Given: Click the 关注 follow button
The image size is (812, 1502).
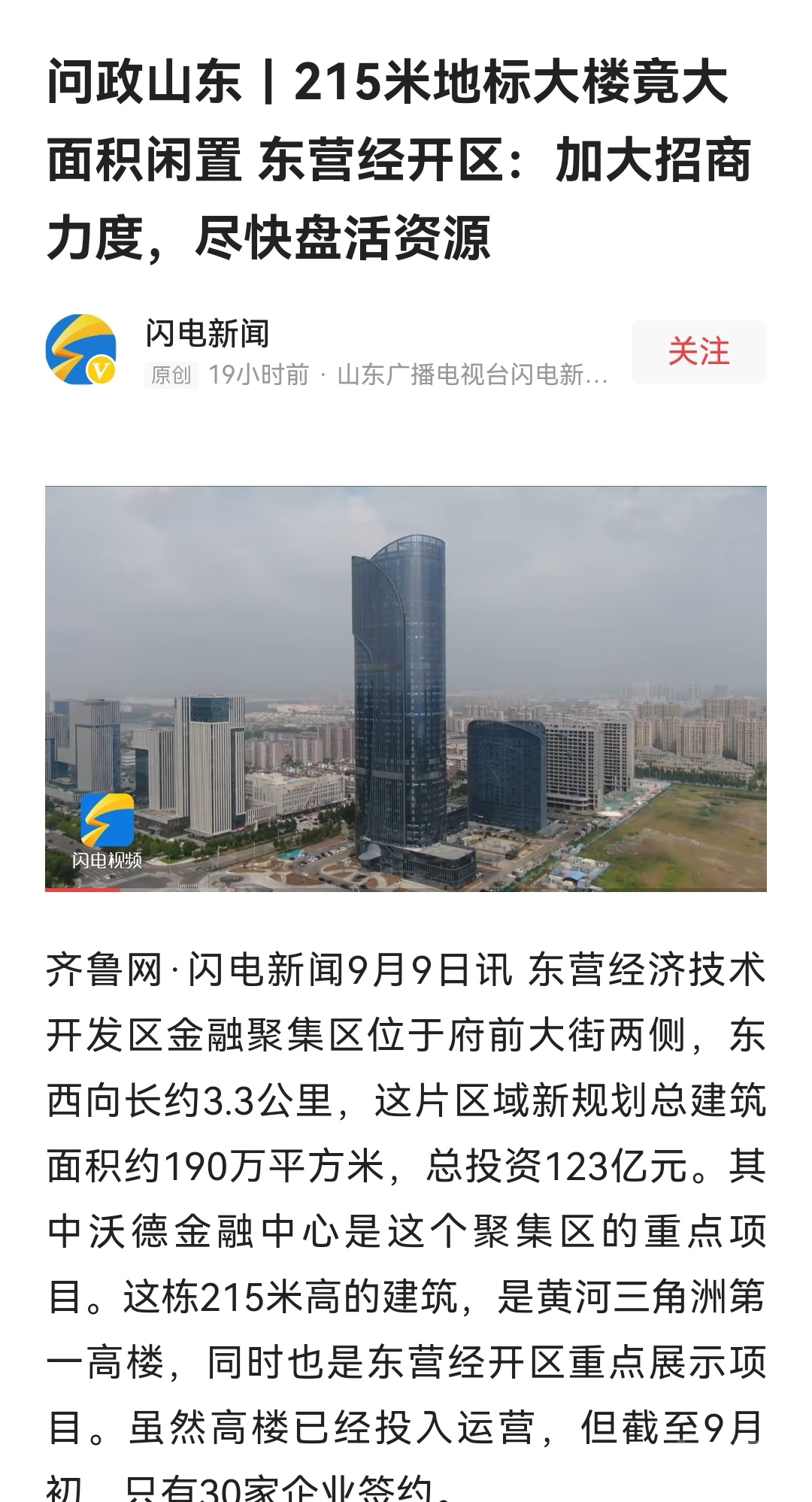Looking at the screenshot, I should (x=701, y=349).
